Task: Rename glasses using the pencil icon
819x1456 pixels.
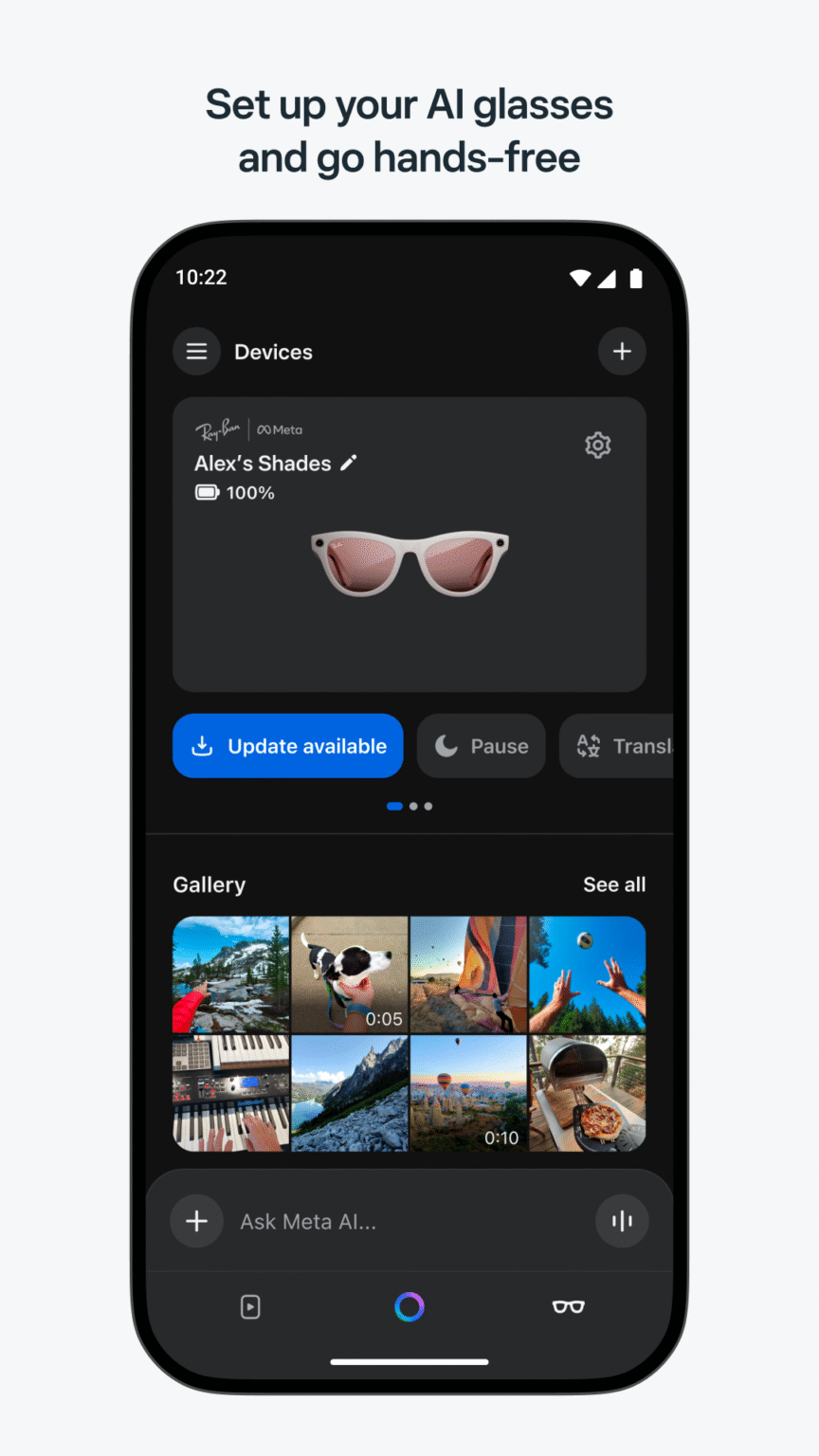Action: pyautogui.click(x=348, y=463)
